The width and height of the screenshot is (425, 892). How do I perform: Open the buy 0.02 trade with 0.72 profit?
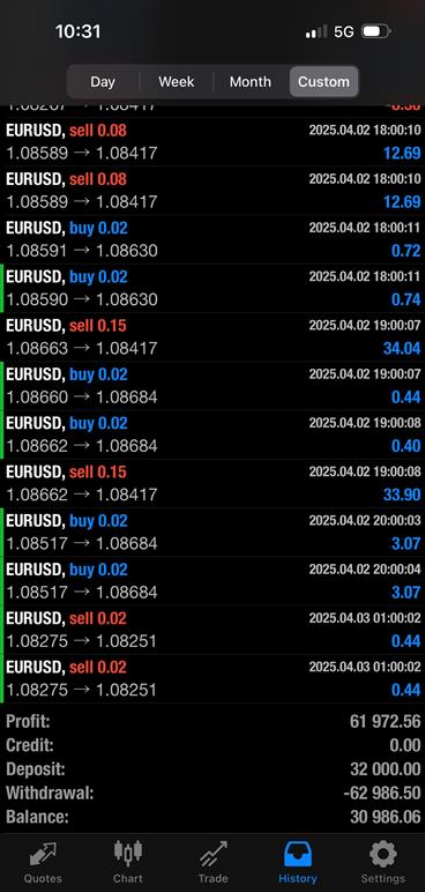point(212,239)
